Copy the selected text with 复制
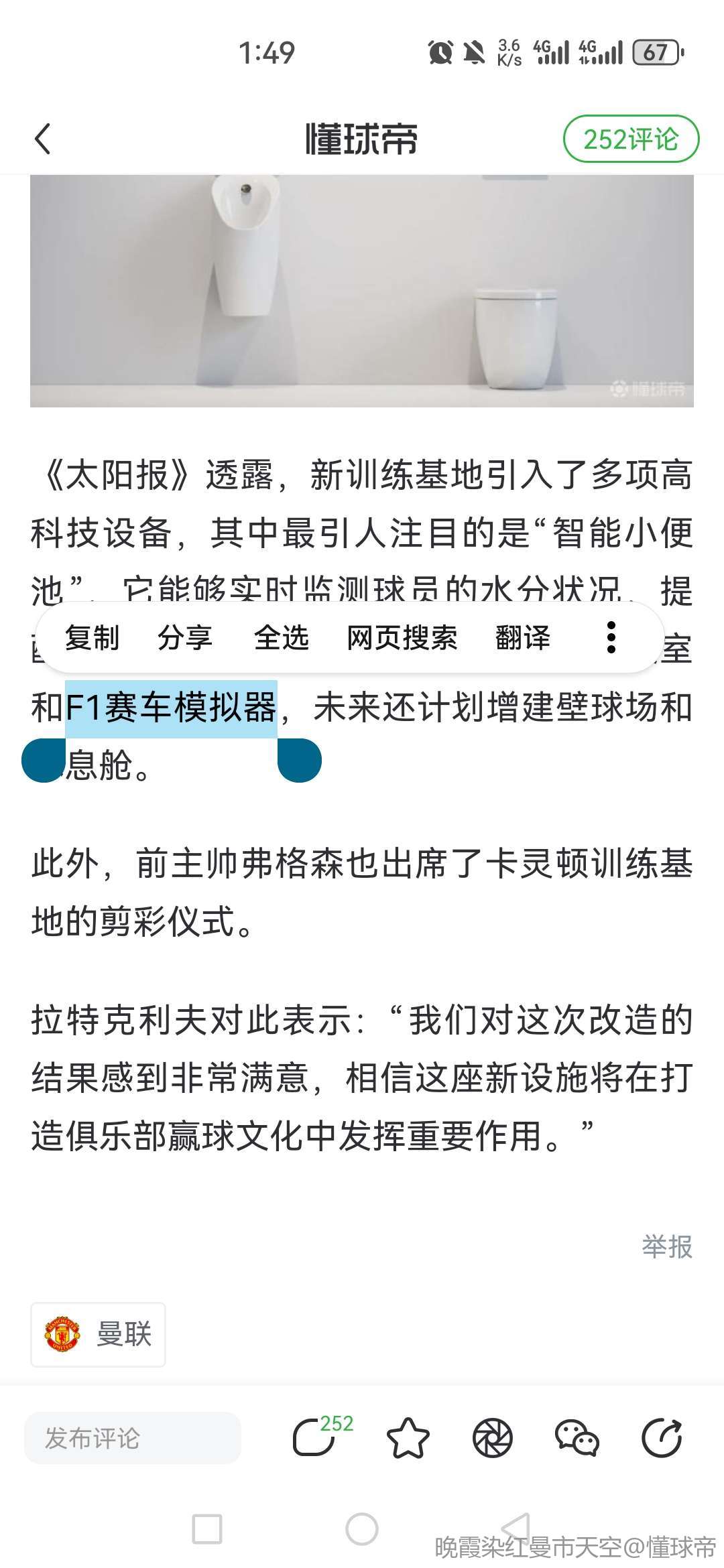This screenshot has width=724, height=1568. click(x=92, y=637)
